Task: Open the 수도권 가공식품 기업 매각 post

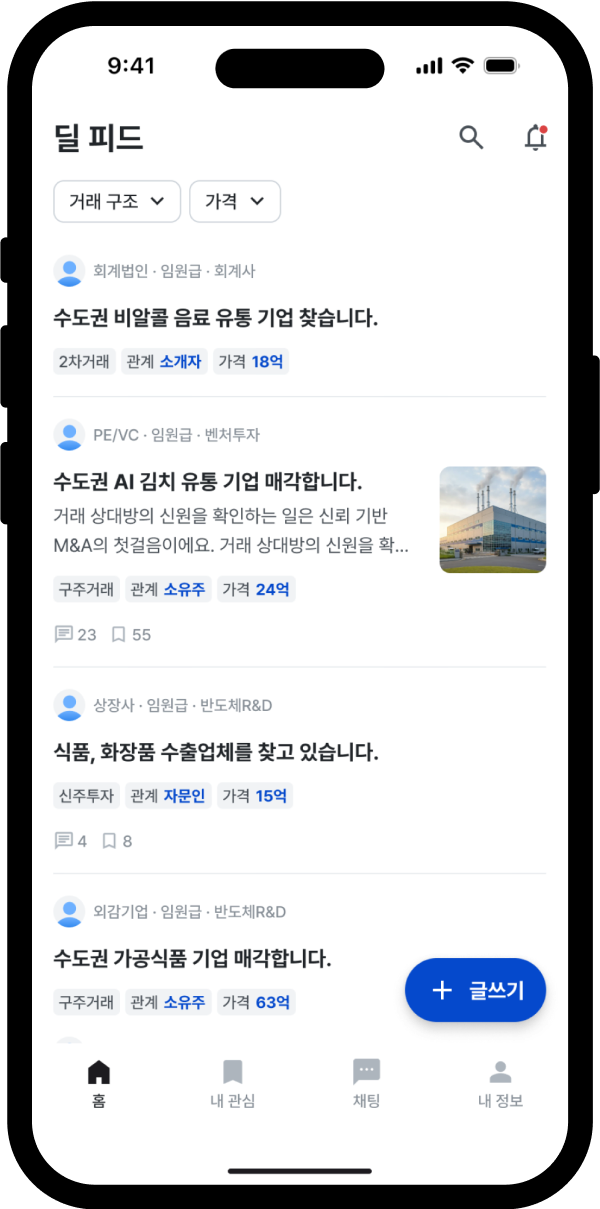Action: [x=192, y=959]
